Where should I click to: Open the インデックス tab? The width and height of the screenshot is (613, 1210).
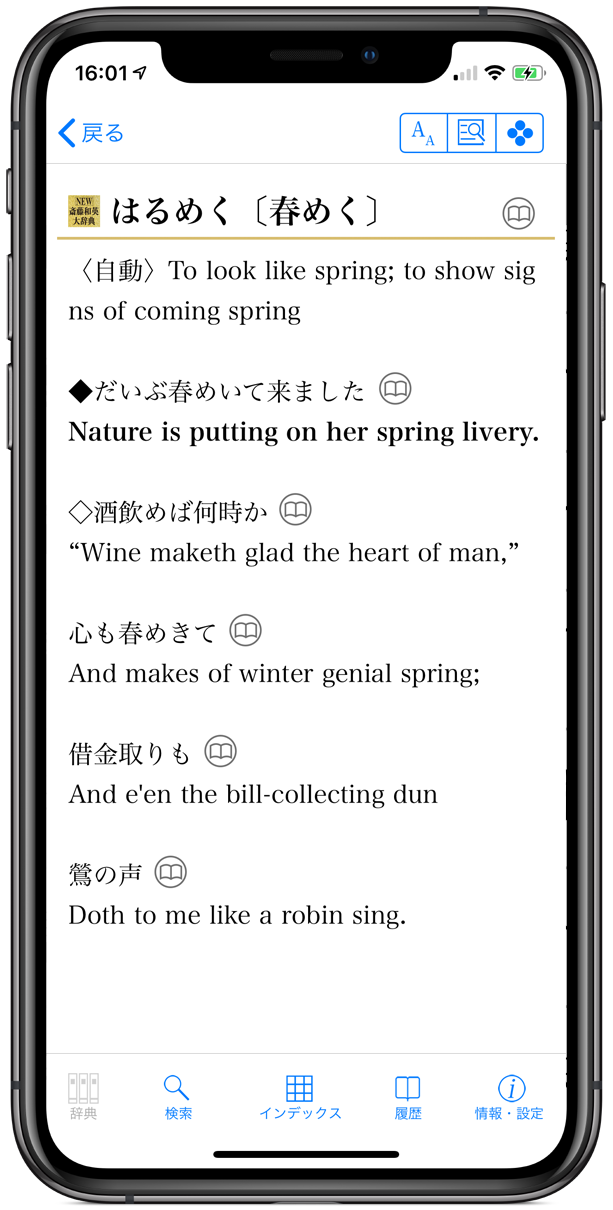tap(300, 1097)
